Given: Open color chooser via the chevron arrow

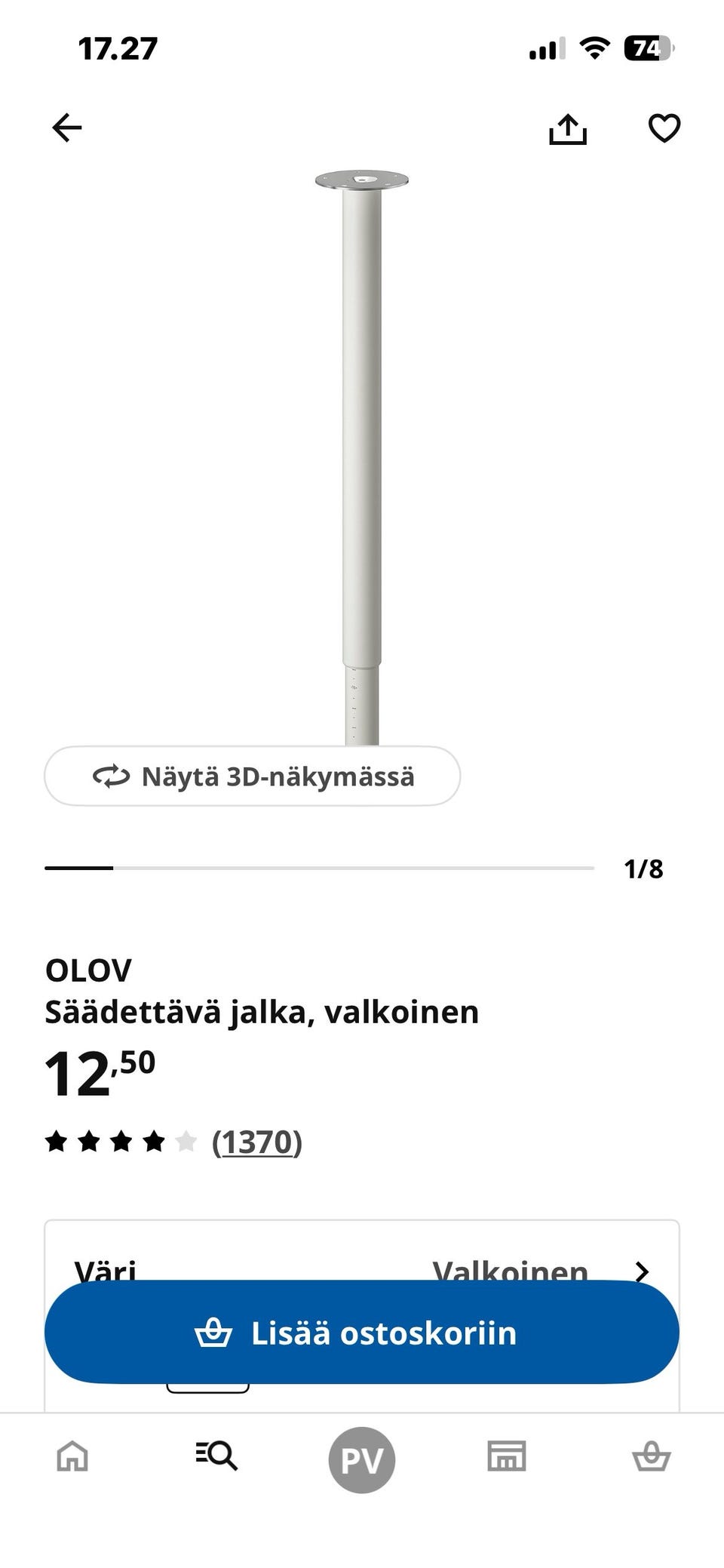Looking at the screenshot, I should (643, 1271).
